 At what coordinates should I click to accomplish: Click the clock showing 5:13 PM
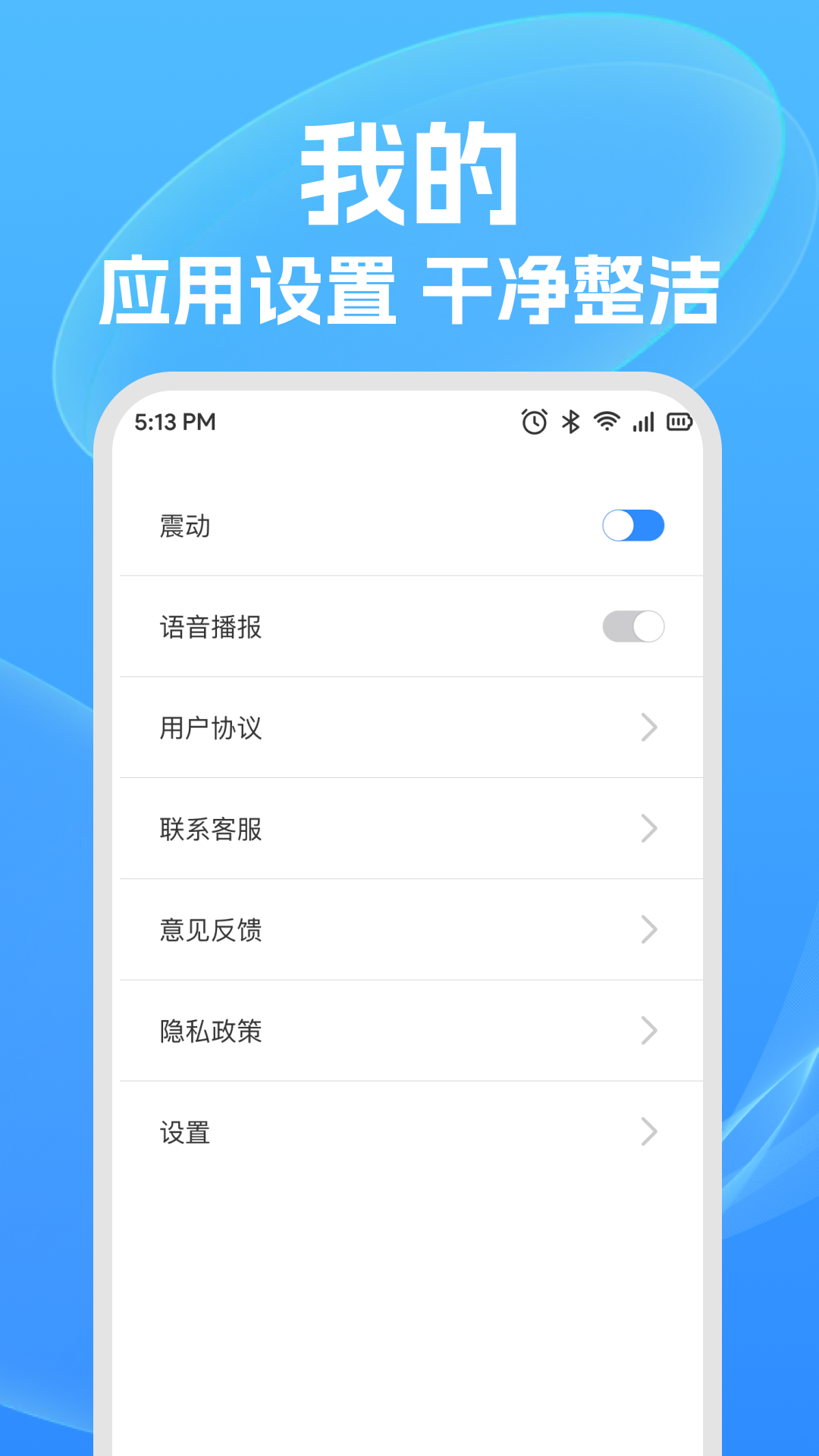(174, 422)
